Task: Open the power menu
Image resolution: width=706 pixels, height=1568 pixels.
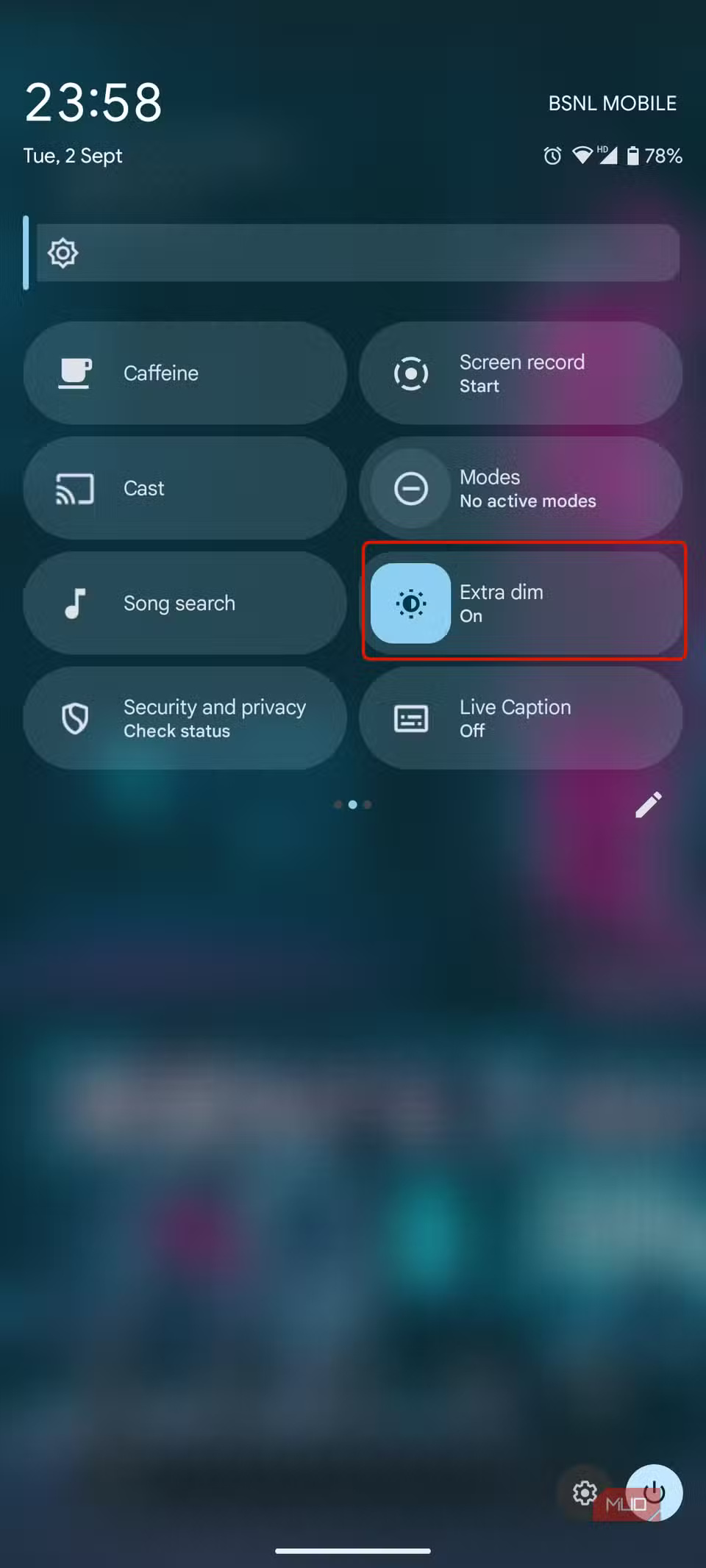Action: click(x=654, y=1493)
